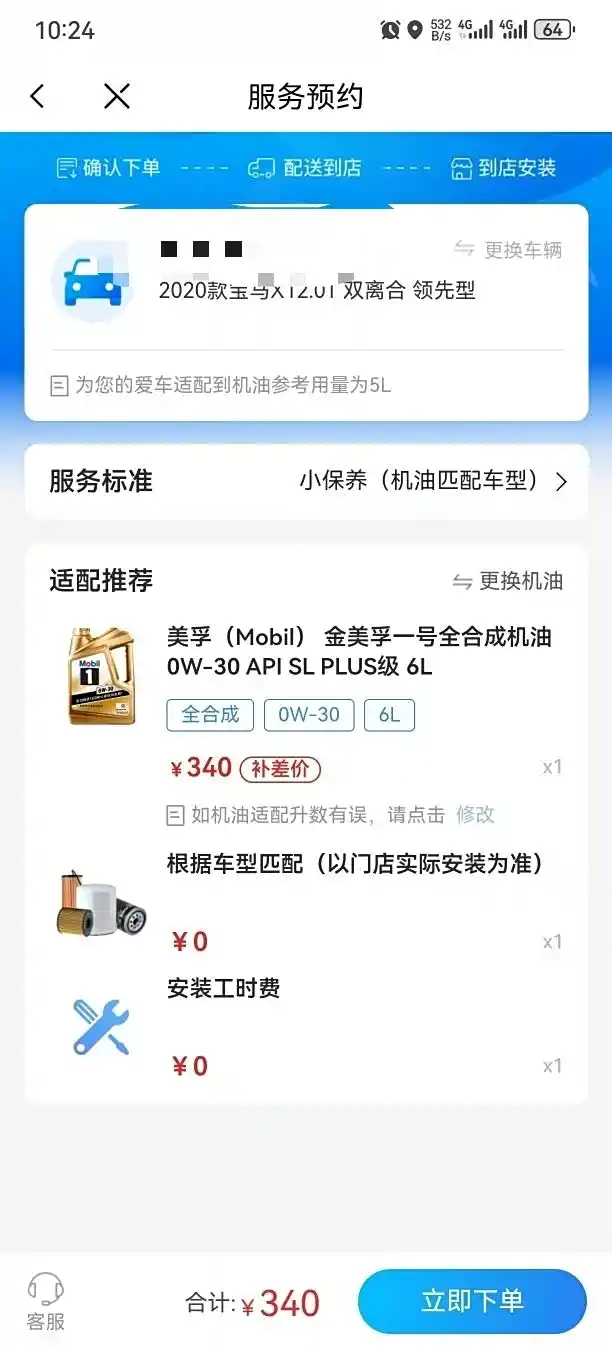The width and height of the screenshot is (612, 1350).
Task: Open the 服务标准 row
Action: [306, 481]
